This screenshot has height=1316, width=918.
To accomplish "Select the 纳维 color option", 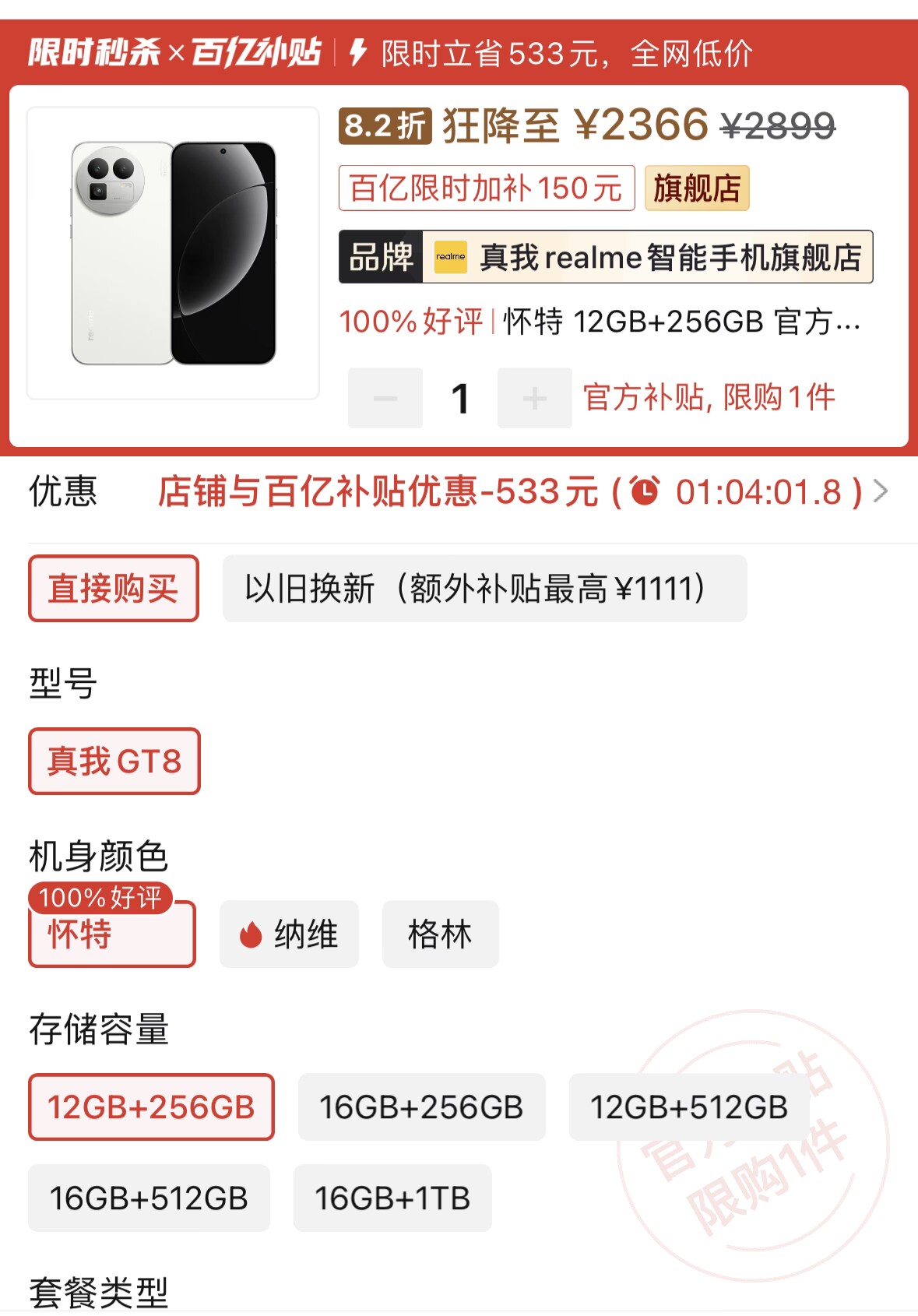I will pyautogui.click(x=289, y=934).
